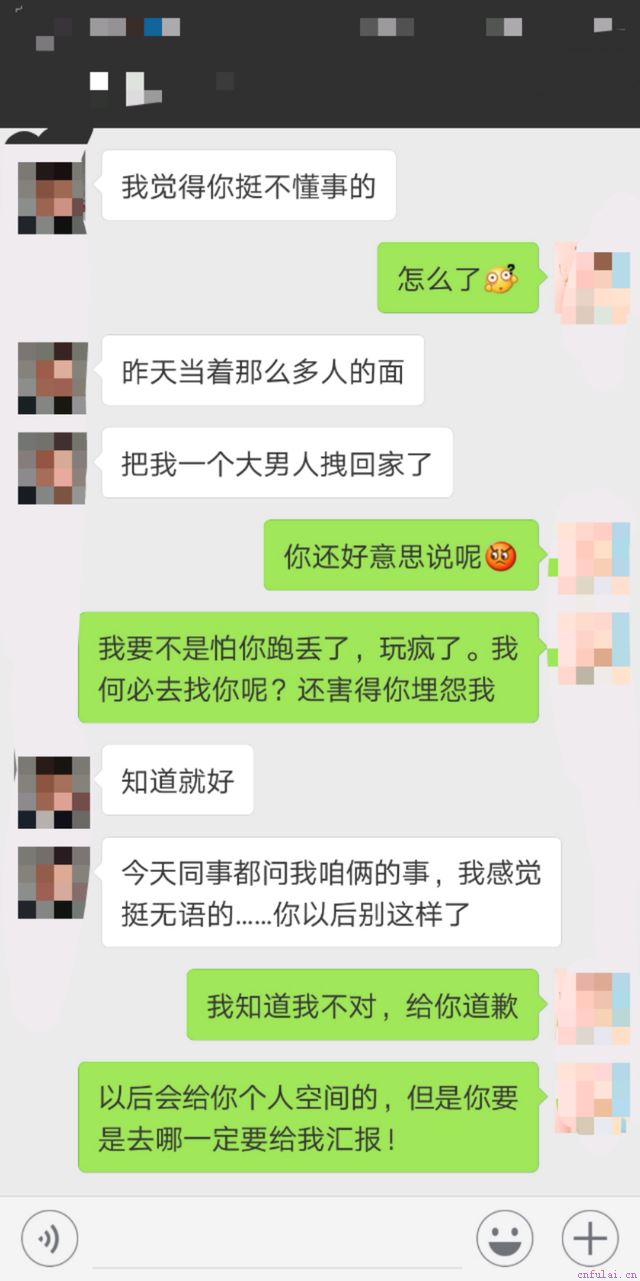Open the plus attachments menu
This screenshot has height=1281, width=640.
tap(590, 1239)
